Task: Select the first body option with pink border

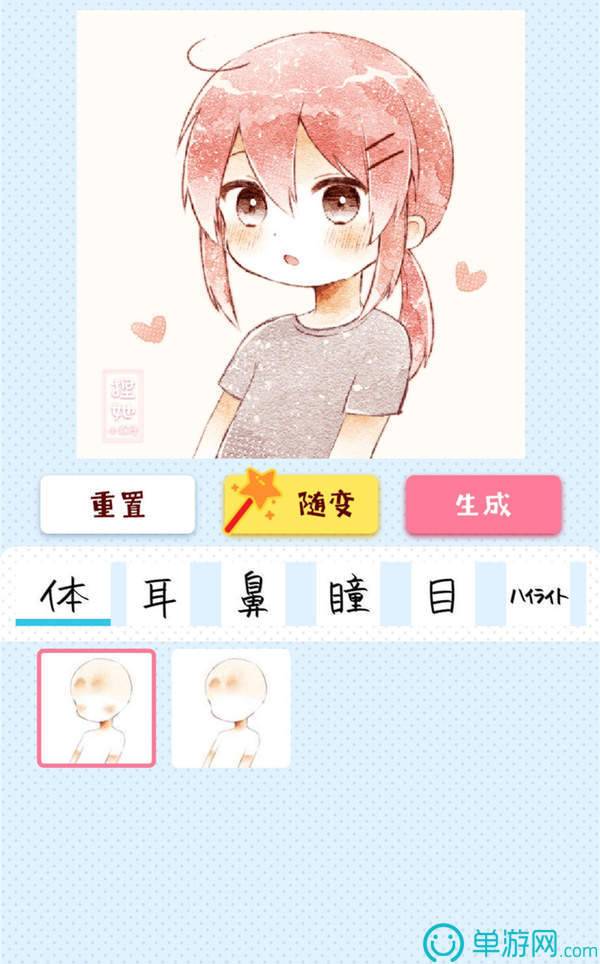Action: tap(97, 708)
